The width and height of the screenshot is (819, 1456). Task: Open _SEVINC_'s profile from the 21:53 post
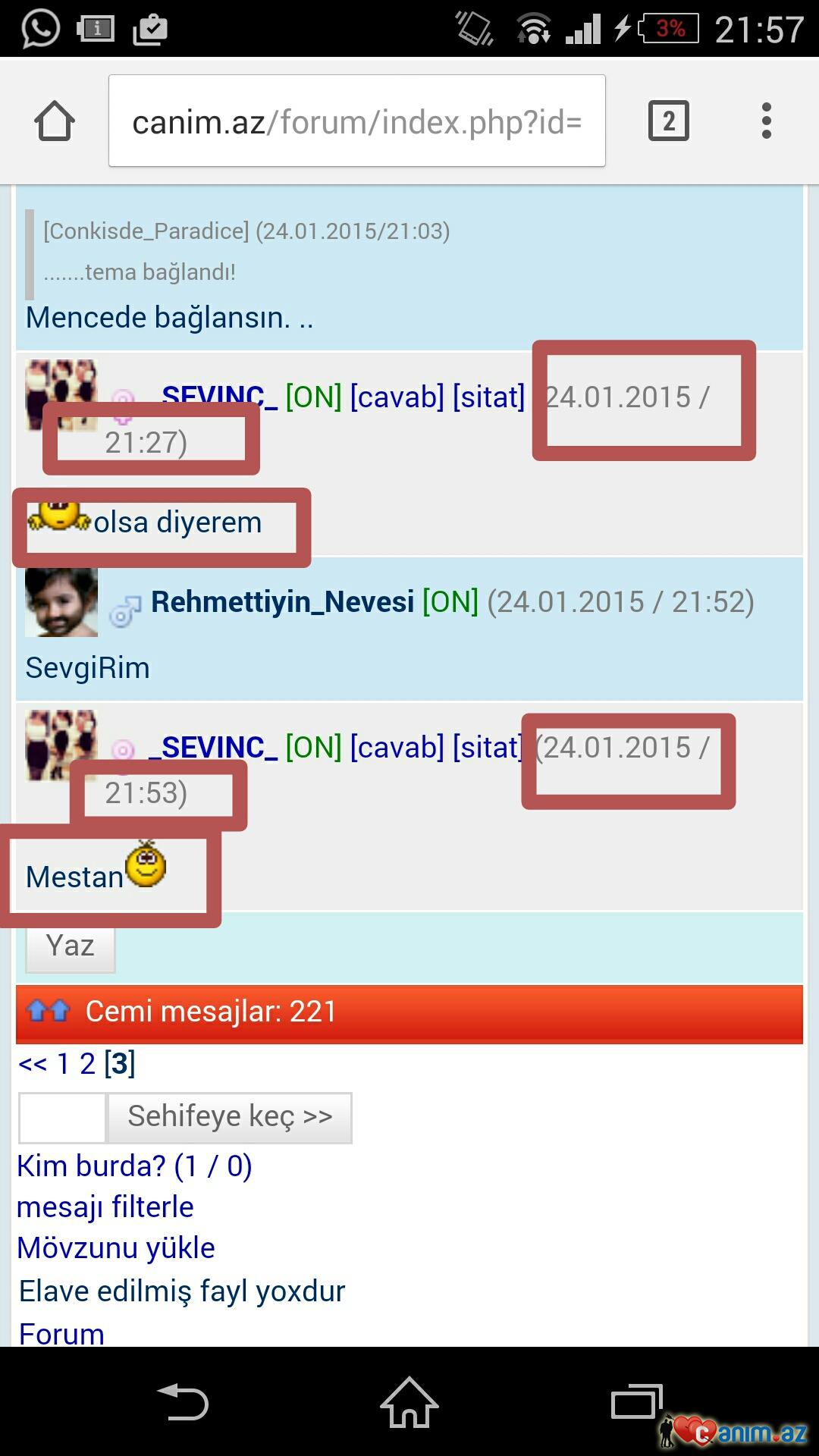pos(214,748)
